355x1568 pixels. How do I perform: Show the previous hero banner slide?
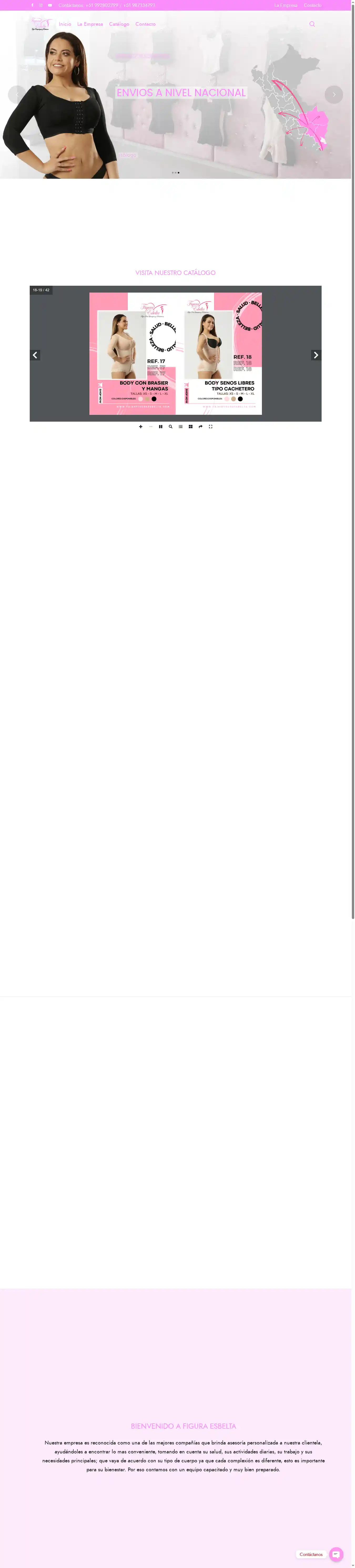(17, 94)
